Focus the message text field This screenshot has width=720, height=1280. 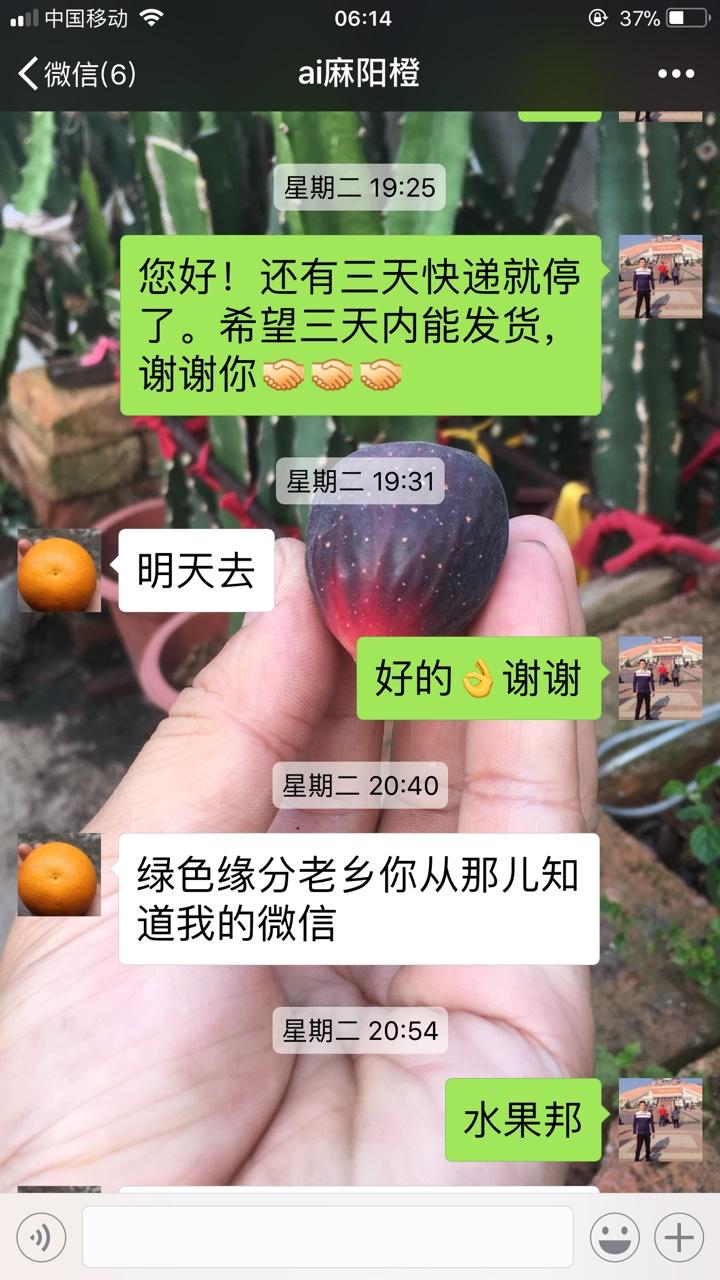coord(327,1237)
